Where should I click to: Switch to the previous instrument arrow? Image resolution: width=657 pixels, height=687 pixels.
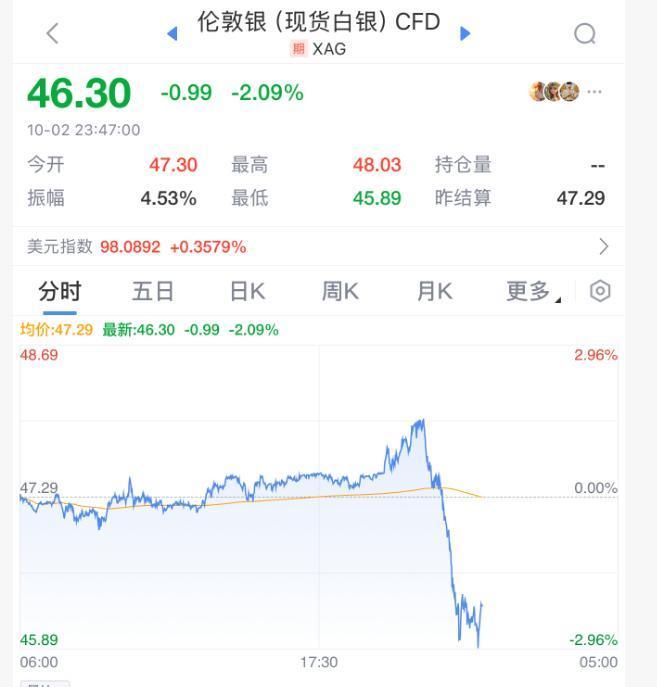[x=172, y=33]
